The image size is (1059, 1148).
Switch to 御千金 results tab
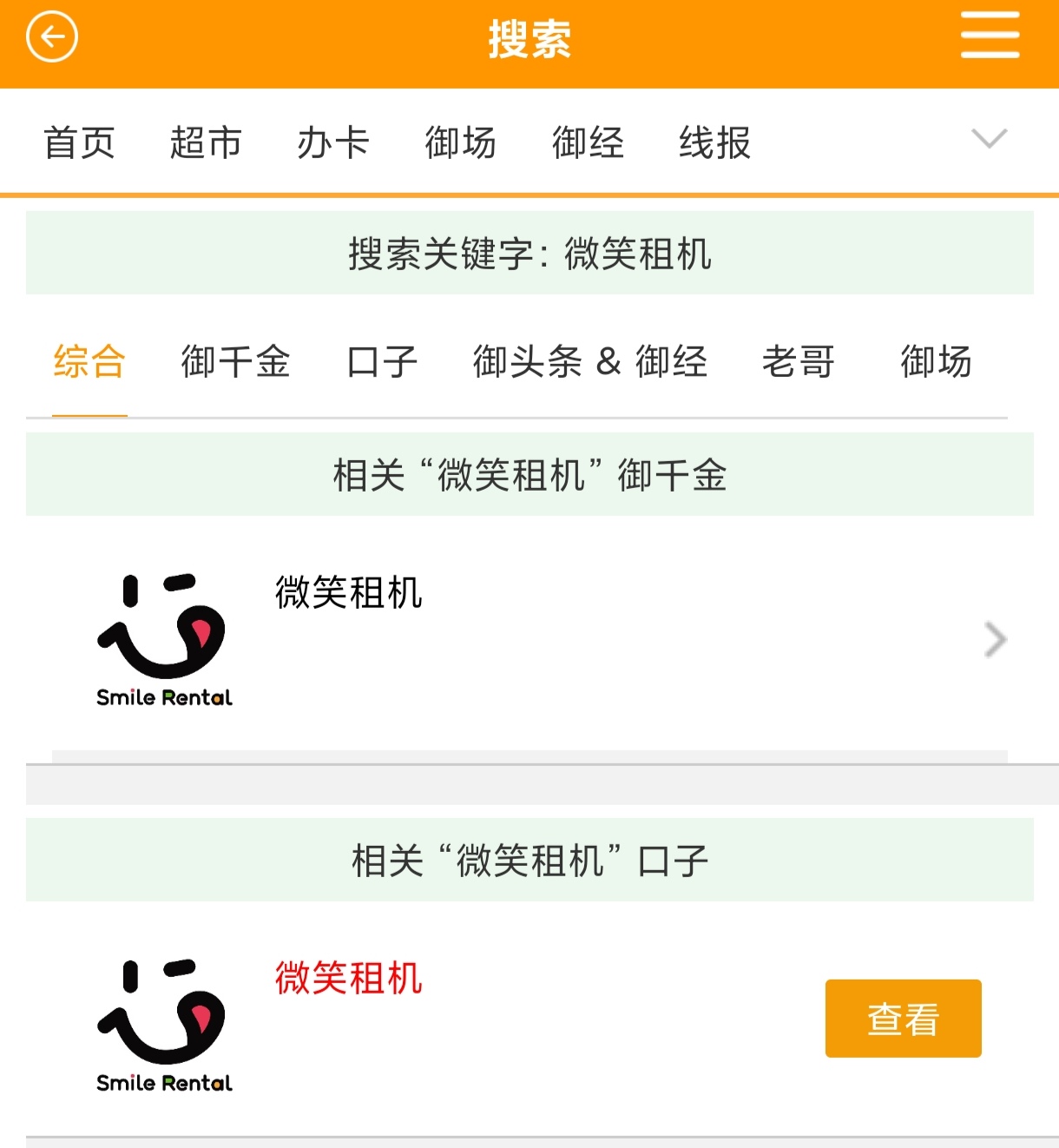tap(235, 361)
